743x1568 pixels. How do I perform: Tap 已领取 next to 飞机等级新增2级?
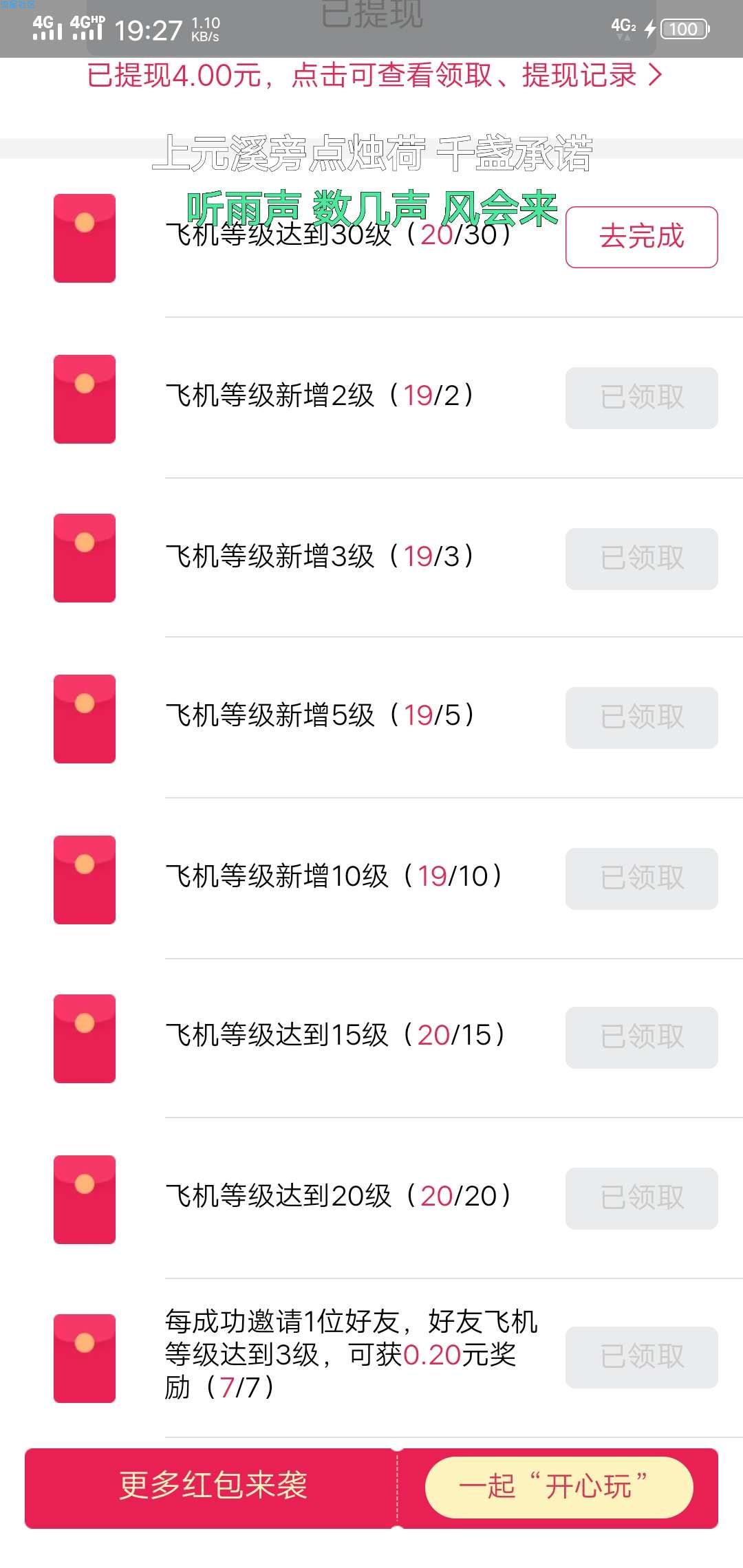point(641,398)
